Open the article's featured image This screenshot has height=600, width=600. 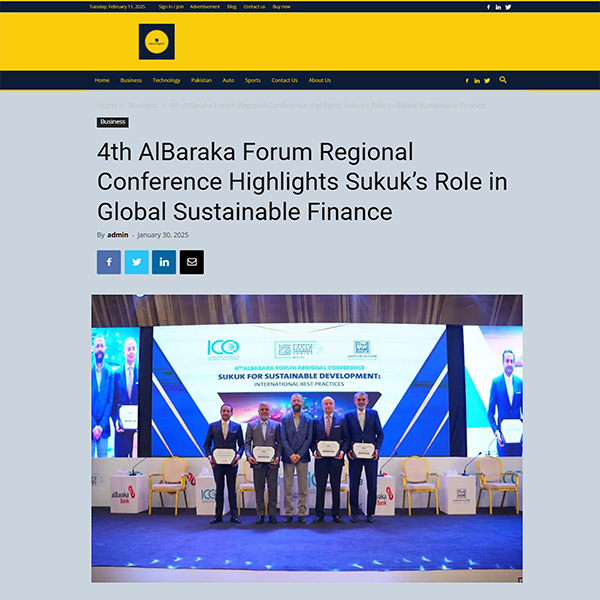[307, 437]
